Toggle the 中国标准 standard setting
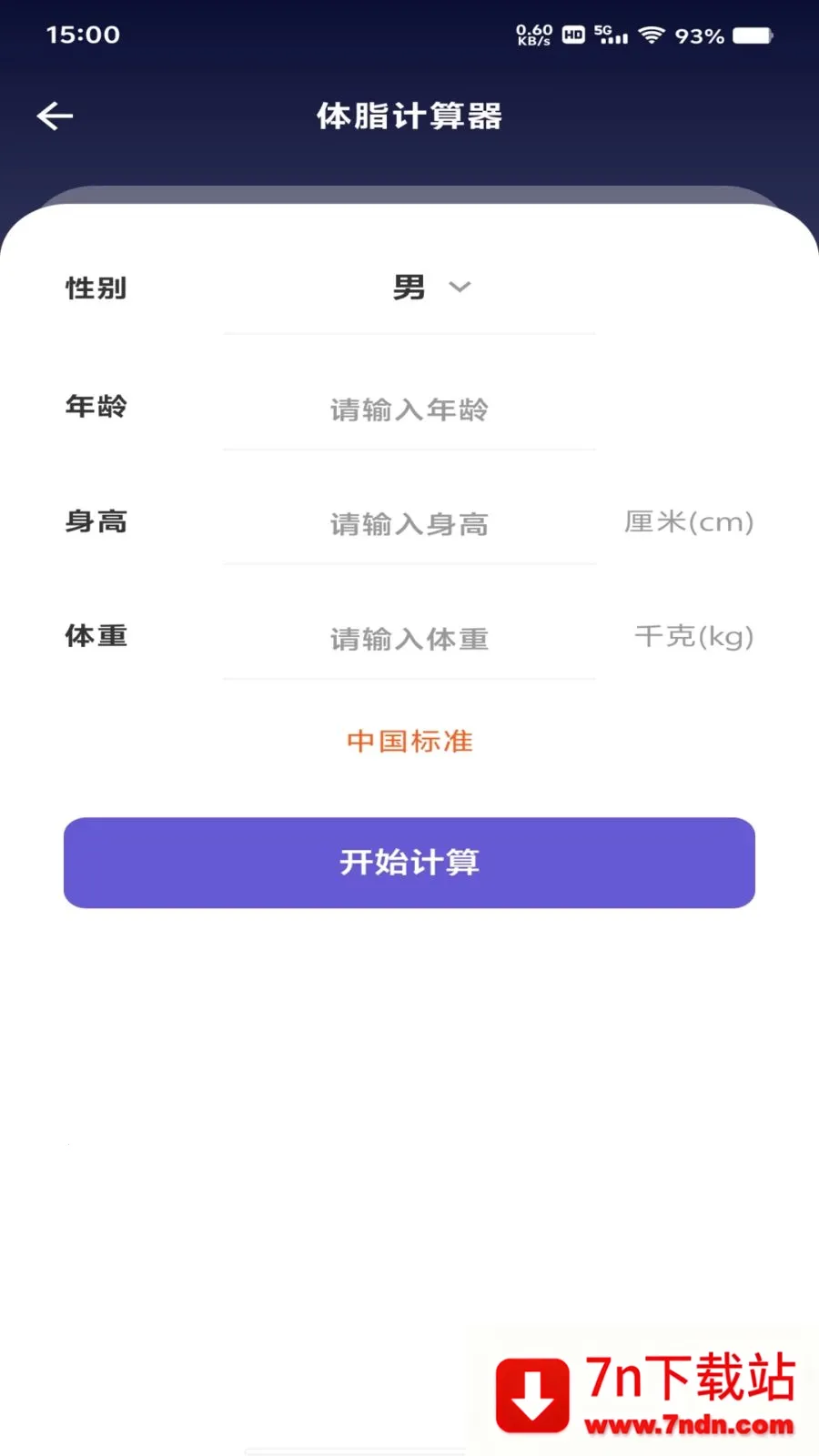819x1456 pixels. click(409, 740)
